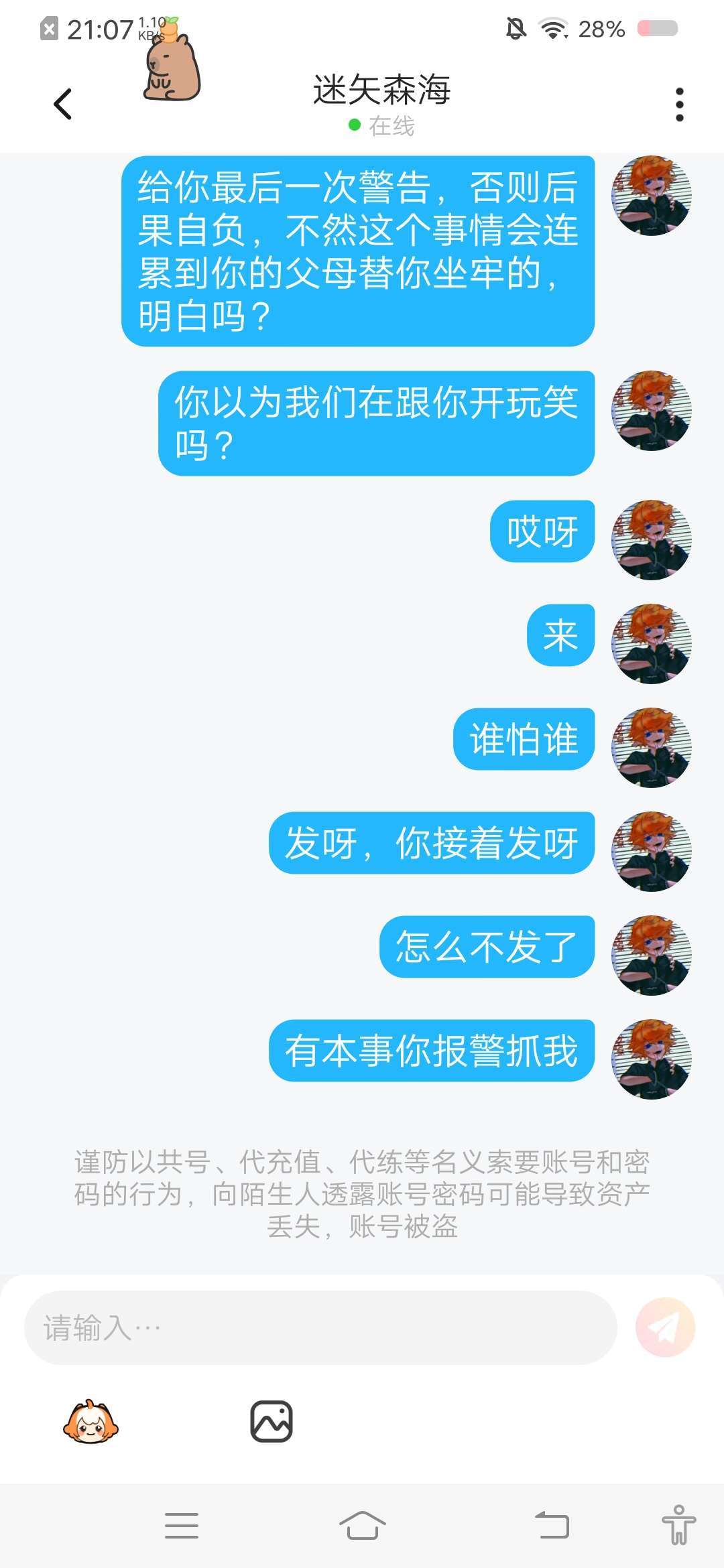724x1568 pixels.
Task: Open recent apps from navigation bar
Action: [182, 1526]
